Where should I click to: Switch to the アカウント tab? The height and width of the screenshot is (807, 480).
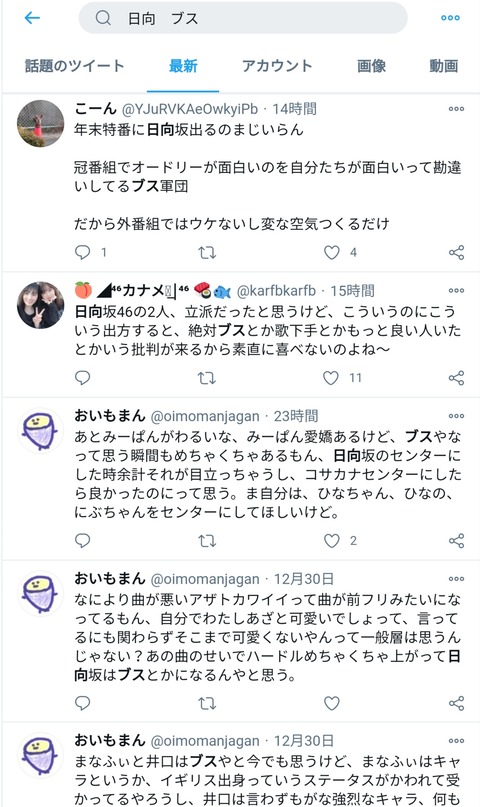(x=277, y=66)
